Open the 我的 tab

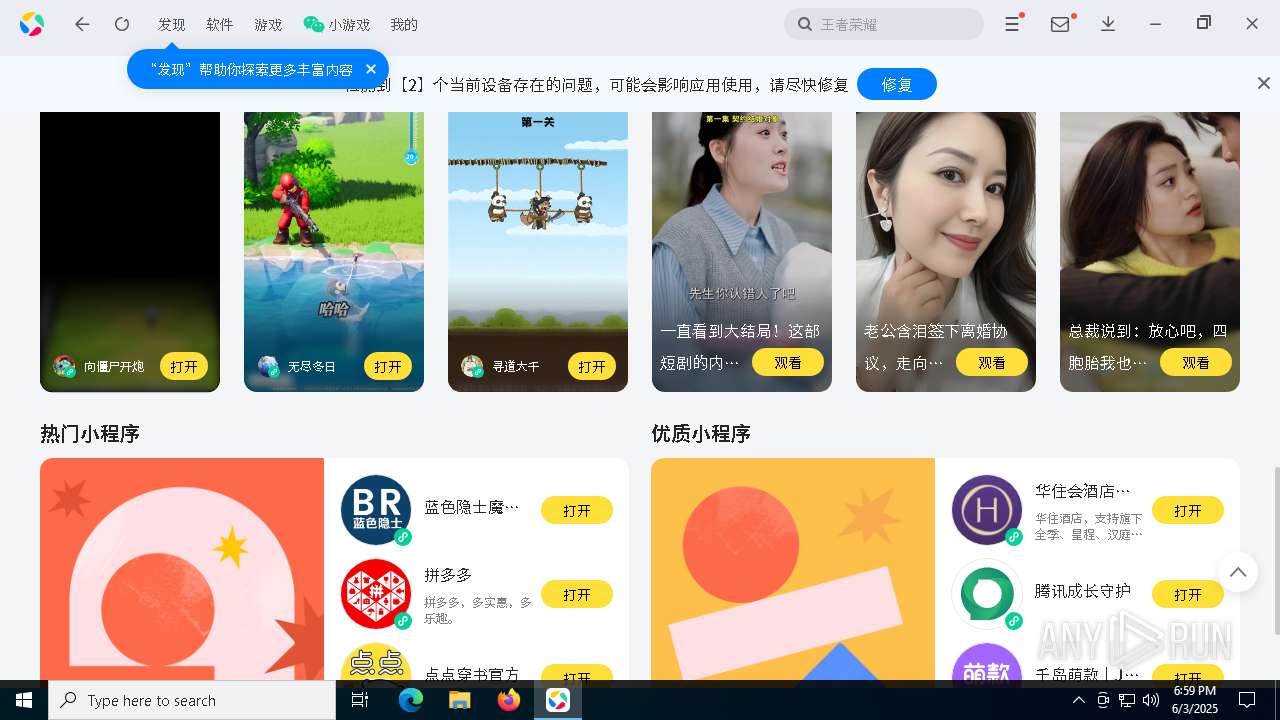tap(404, 24)
